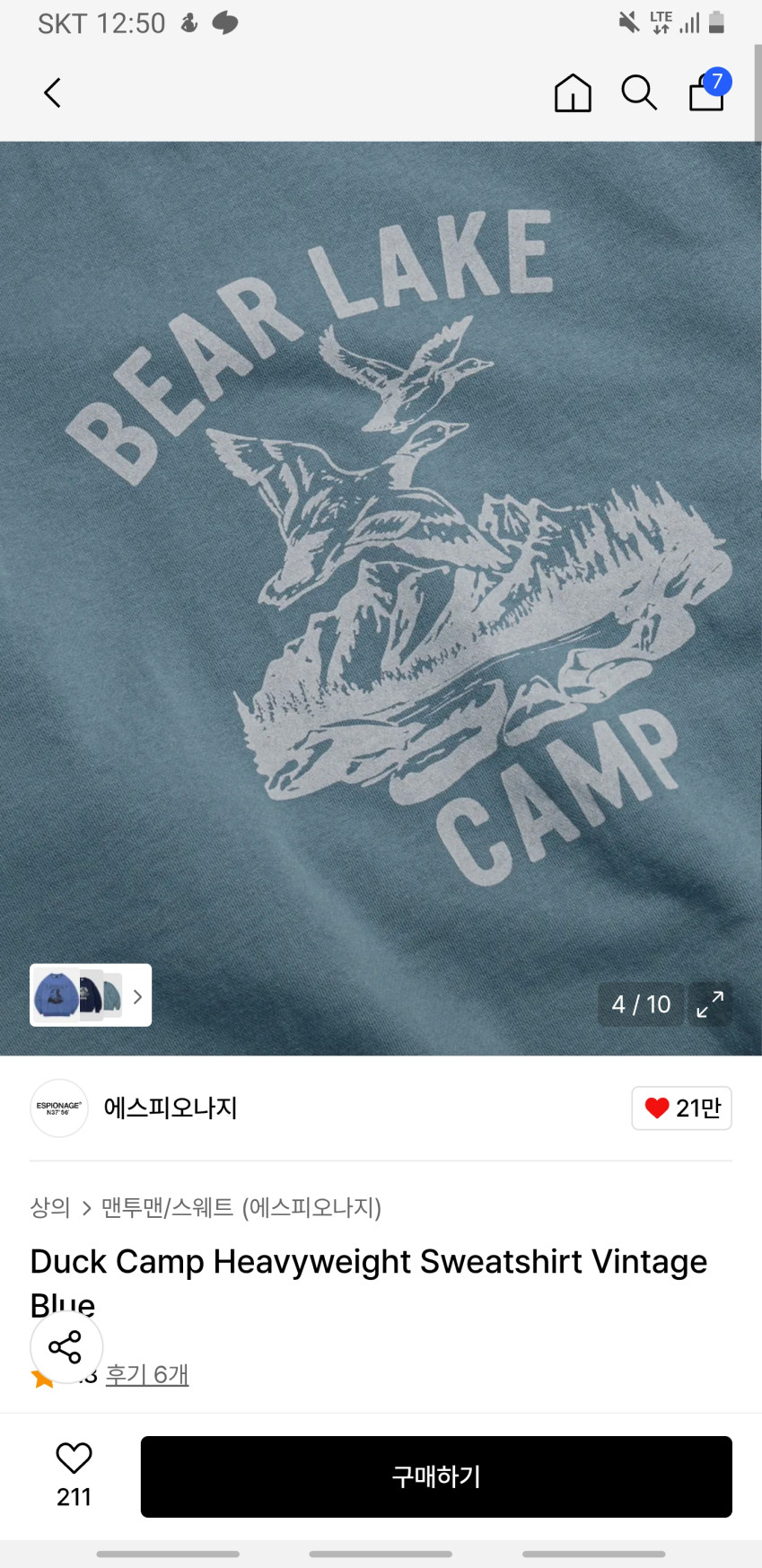Go back to the previous page
Viewport: 762px width, 1568px height.
[52, 92]
